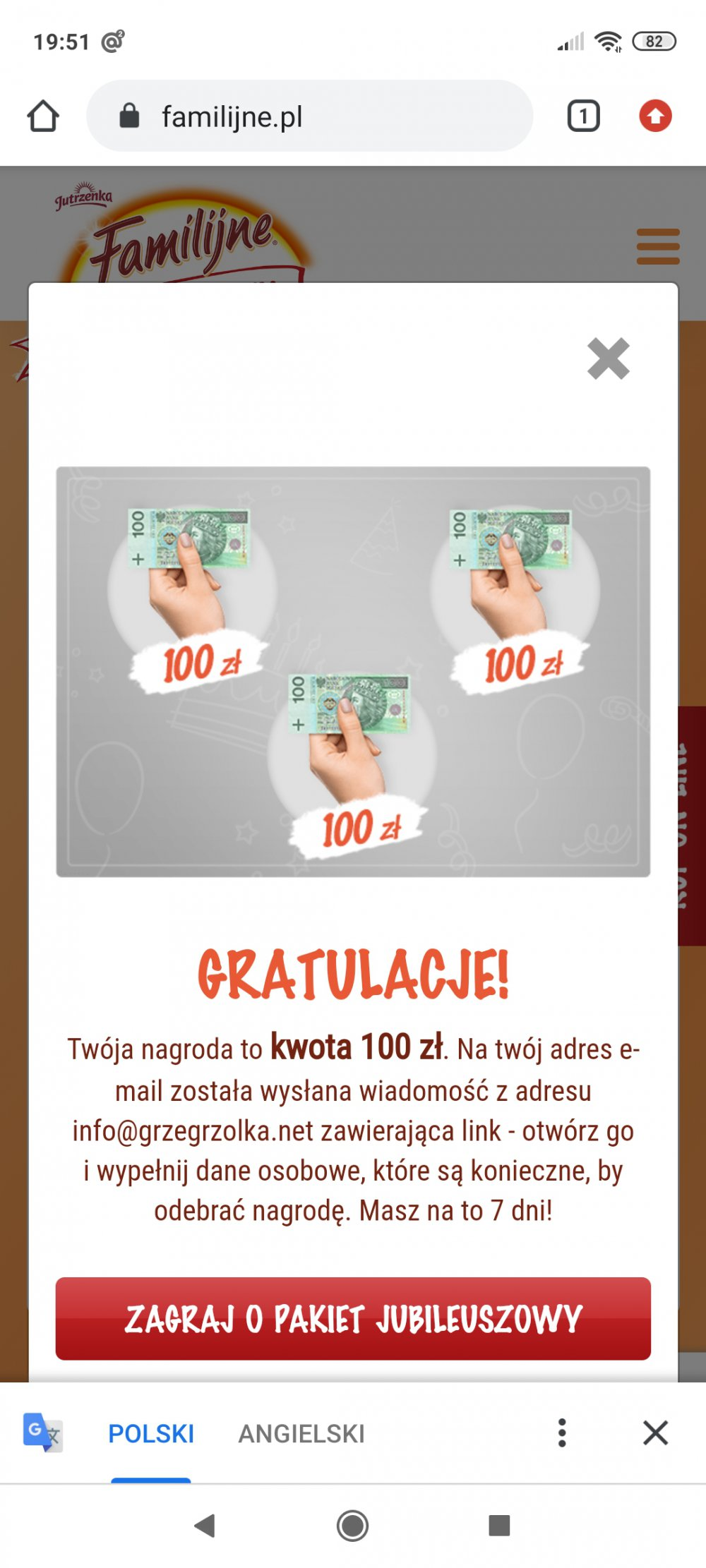Tap the red update arrow icon

pyautogui.click(x=655, y=116)
